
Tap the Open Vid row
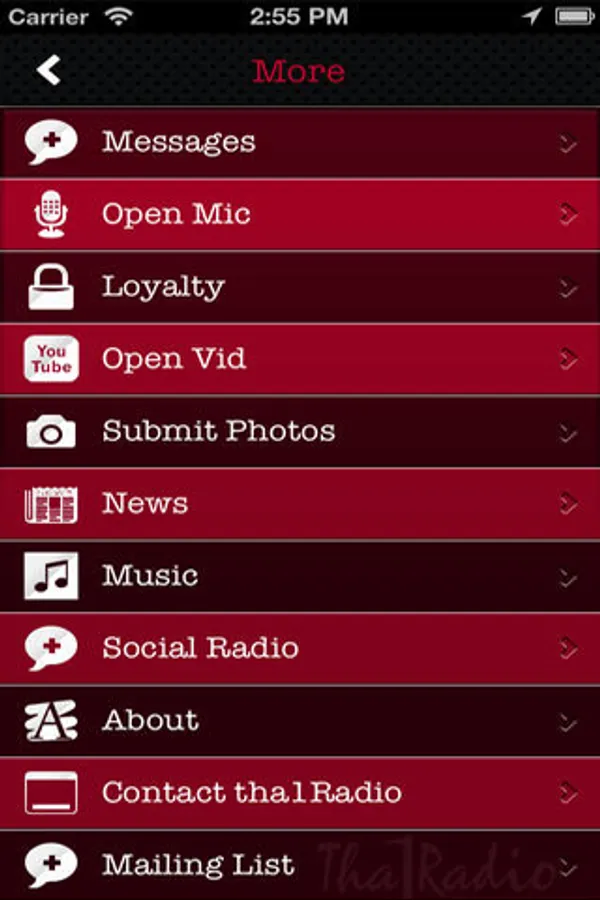point(300,359)
